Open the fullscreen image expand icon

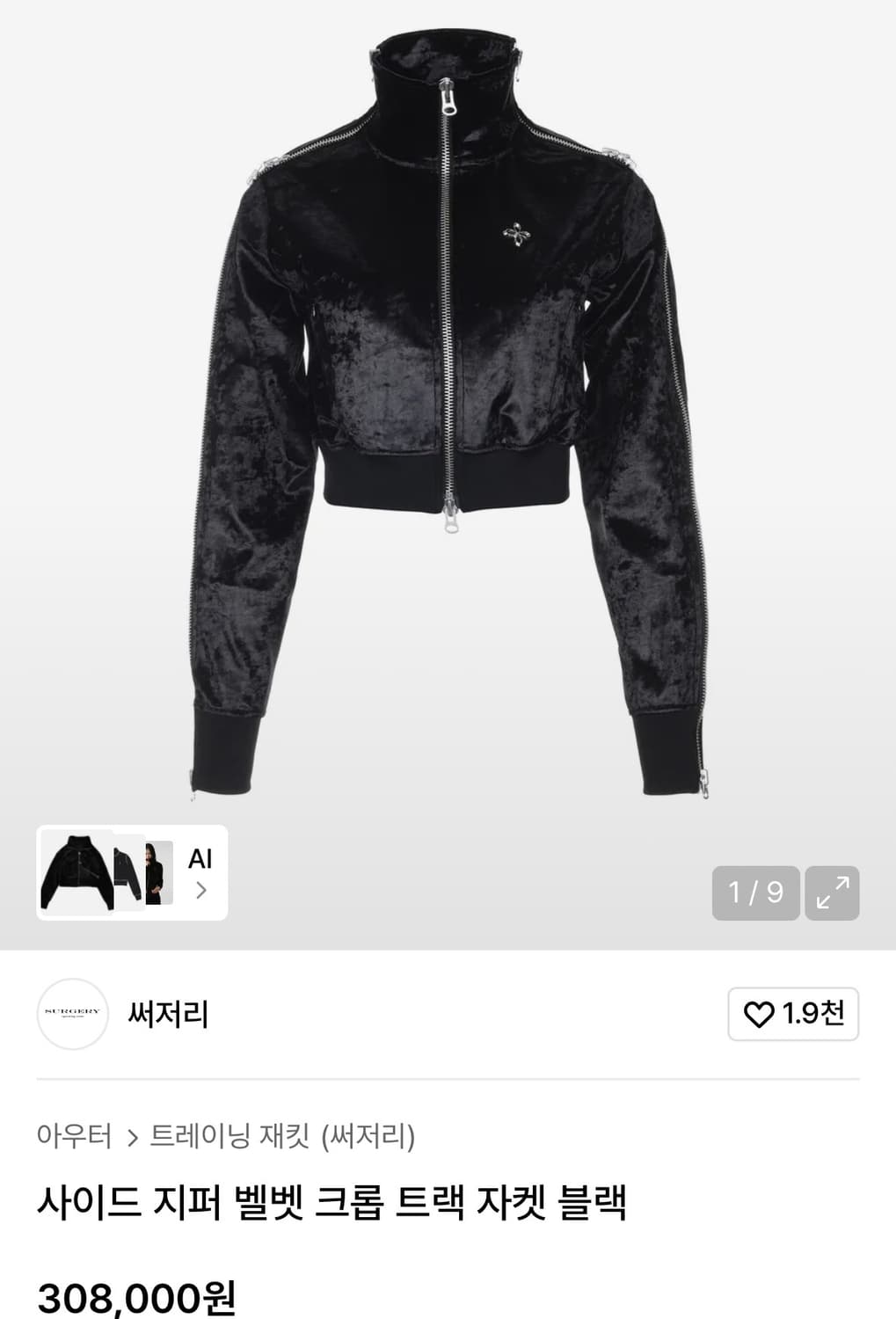(831, 893)
